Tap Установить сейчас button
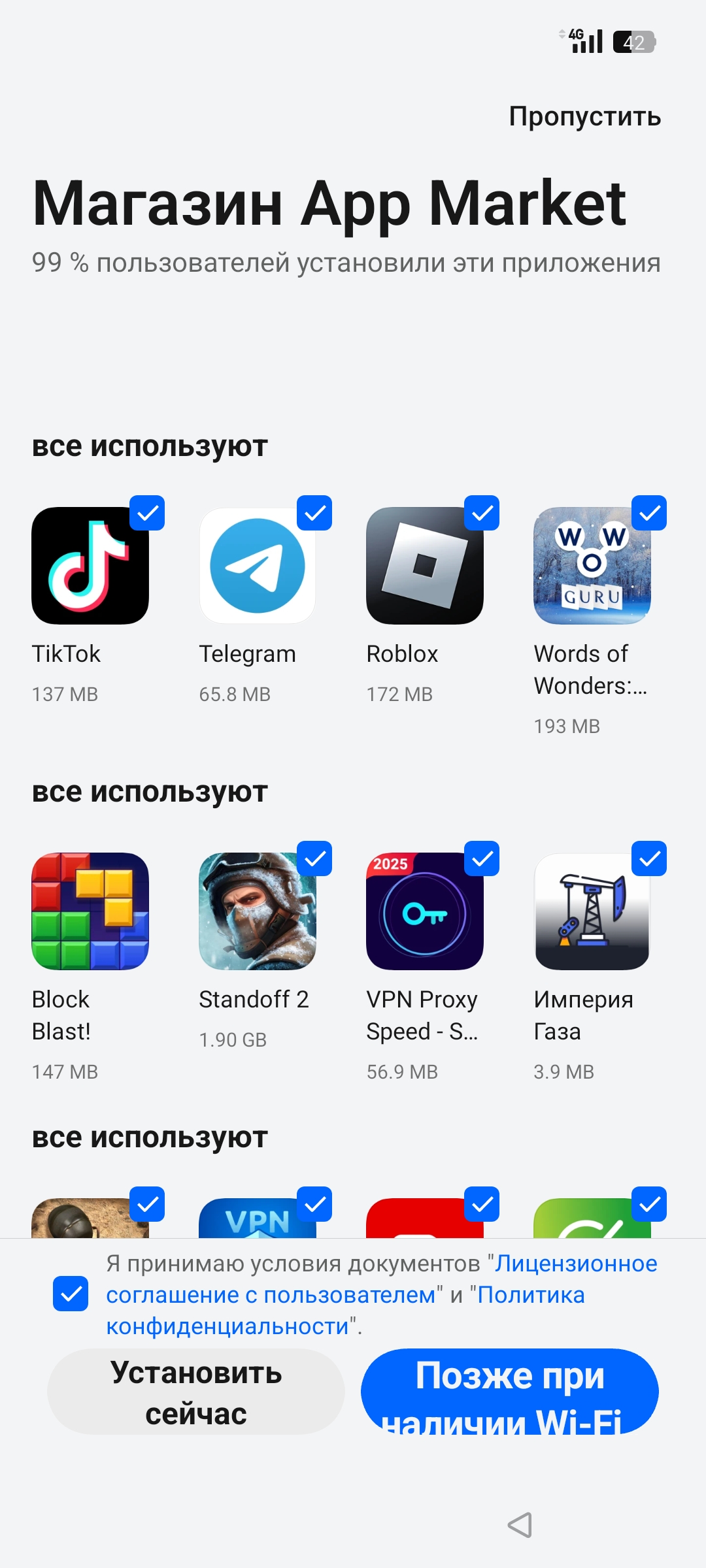Viewport: 706px width, 1568px height. [196, 1392]
